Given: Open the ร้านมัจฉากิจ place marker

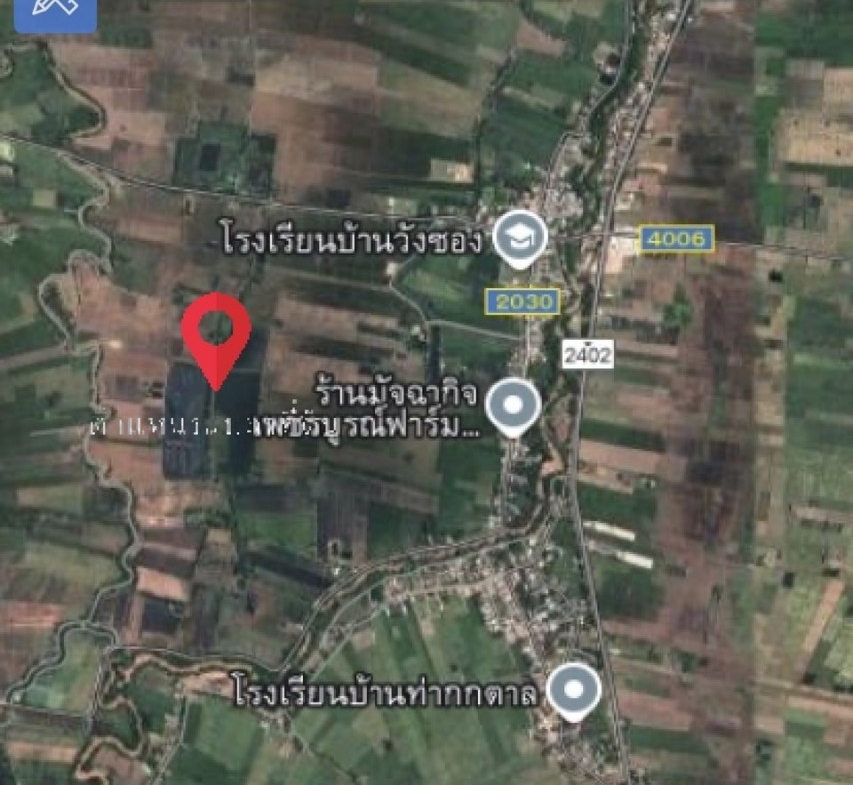Looking at the screenshot, I should [x=513, y=406].
